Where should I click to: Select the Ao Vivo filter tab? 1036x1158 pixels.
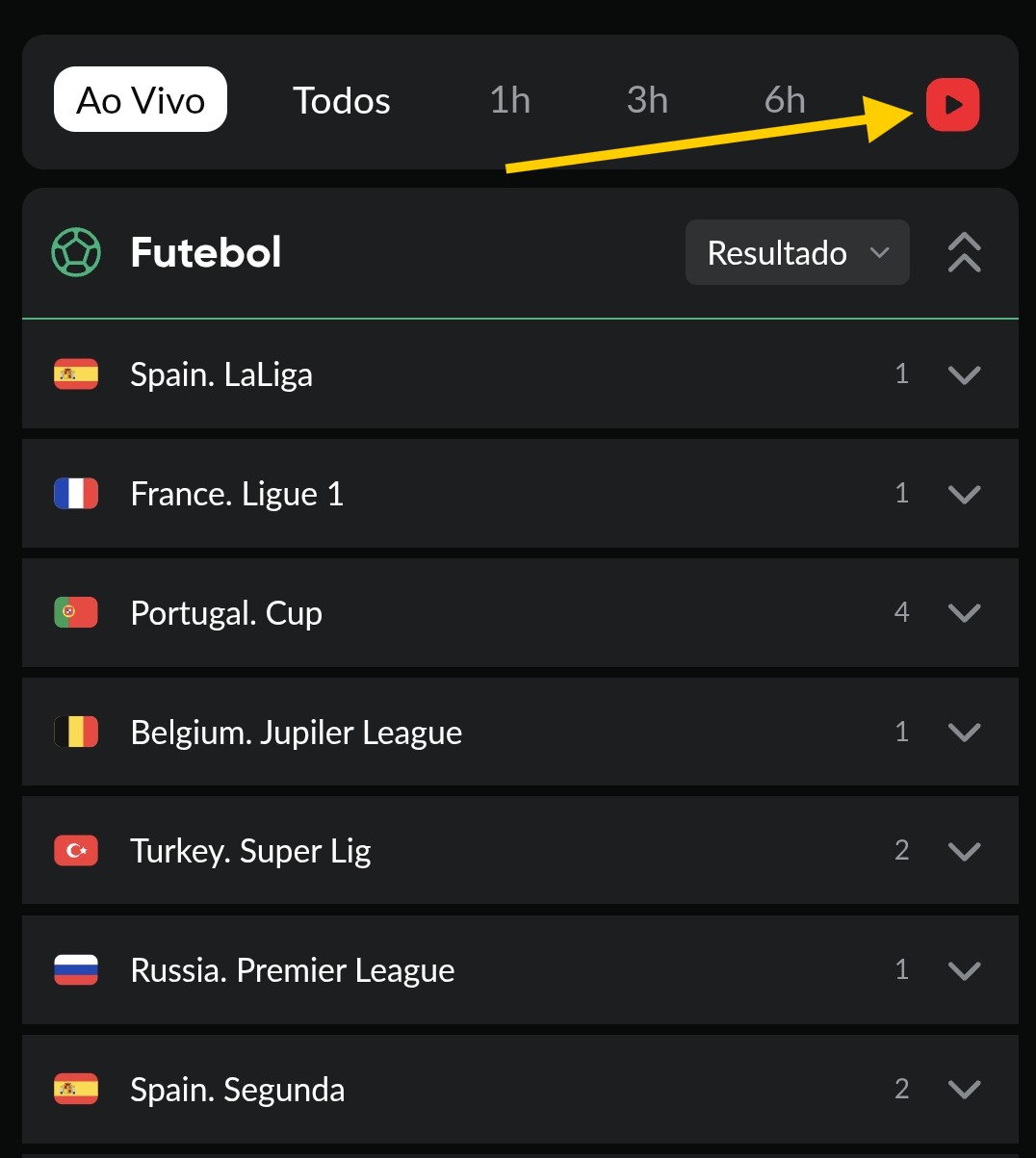point(140,100)
